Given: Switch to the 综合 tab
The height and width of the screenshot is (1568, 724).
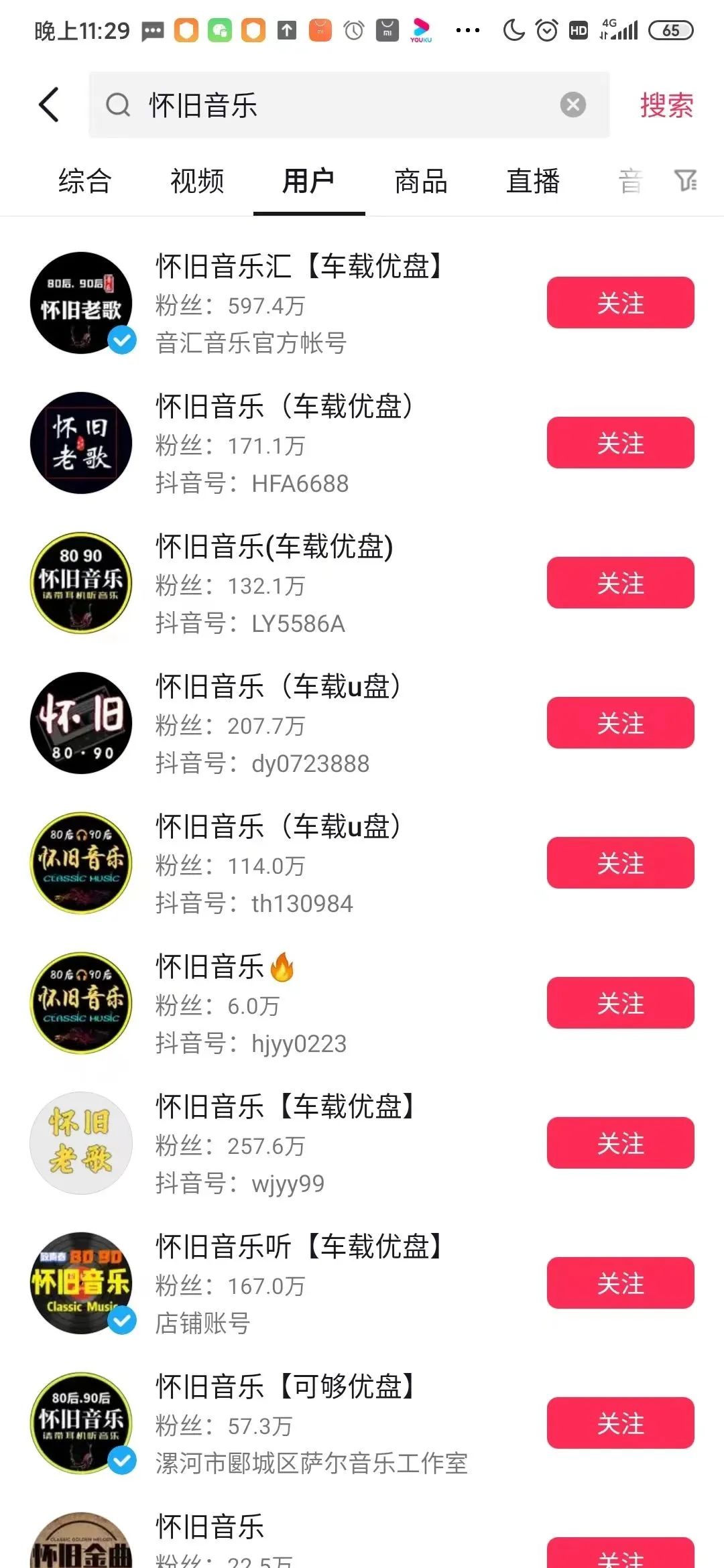Looking at the screenshot, I should coord(83,182).
